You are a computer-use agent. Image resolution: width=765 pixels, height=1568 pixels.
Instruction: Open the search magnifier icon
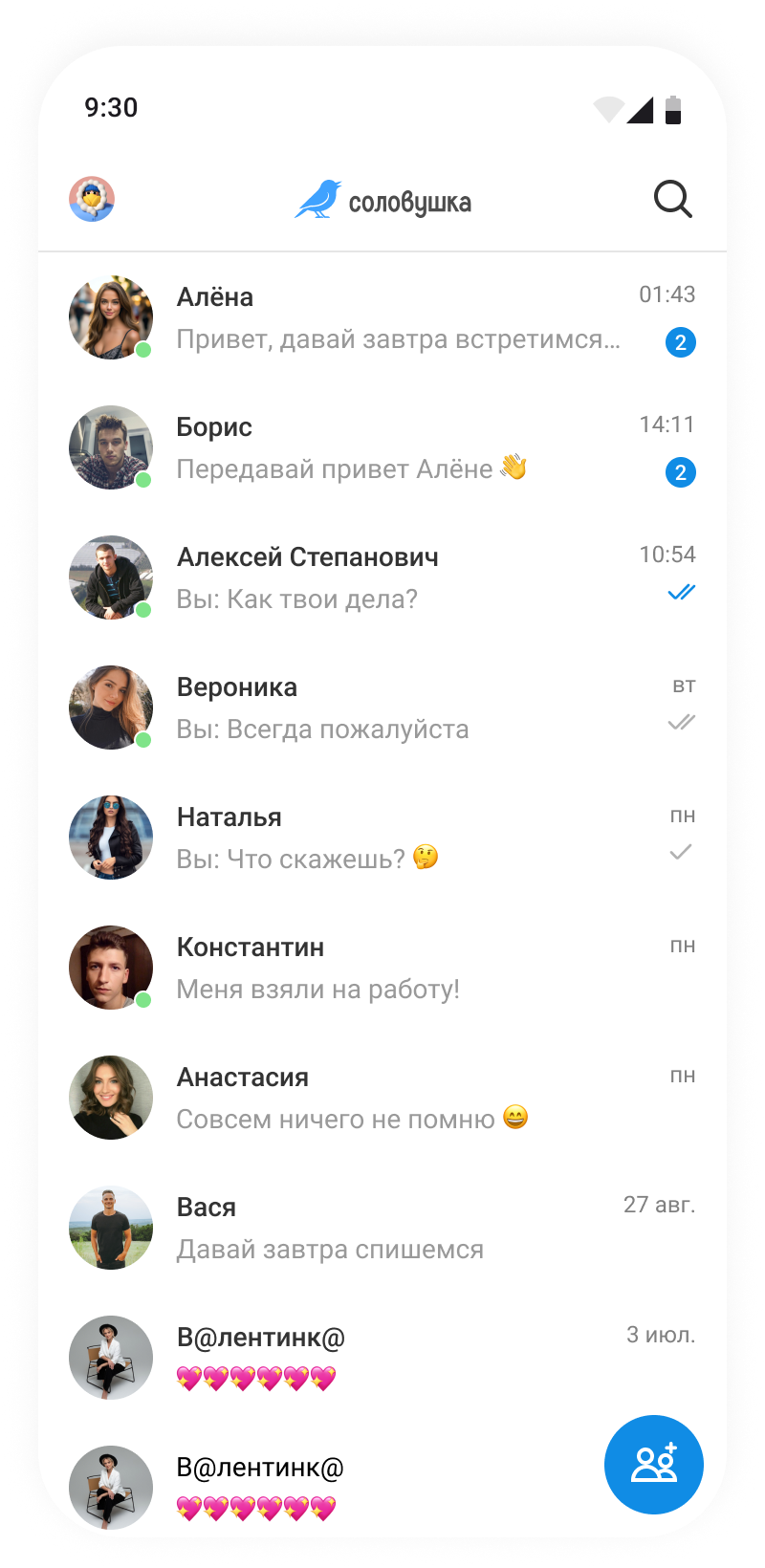tap(672, 200)
